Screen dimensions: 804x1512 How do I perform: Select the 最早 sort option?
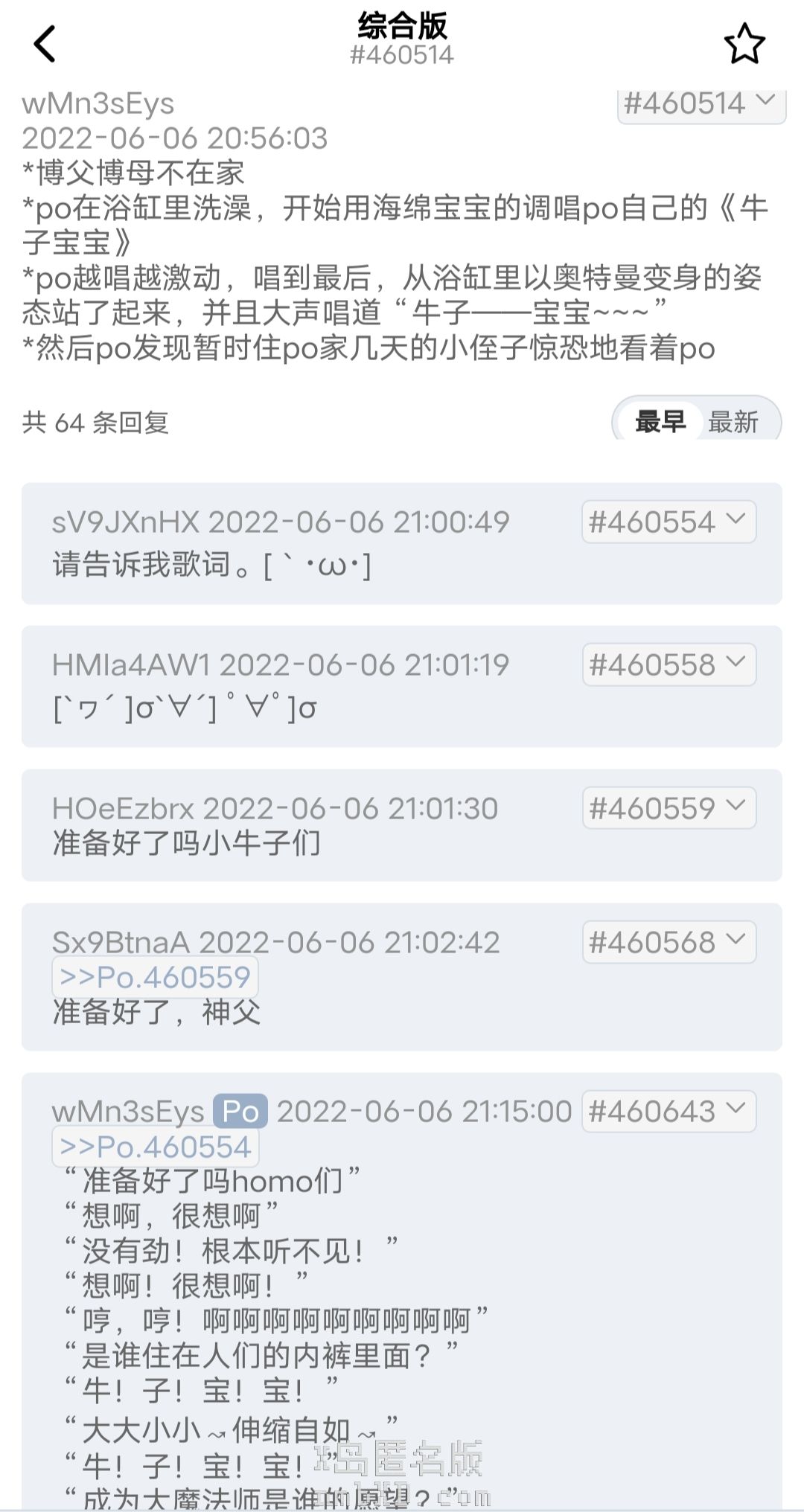[660, 422]
